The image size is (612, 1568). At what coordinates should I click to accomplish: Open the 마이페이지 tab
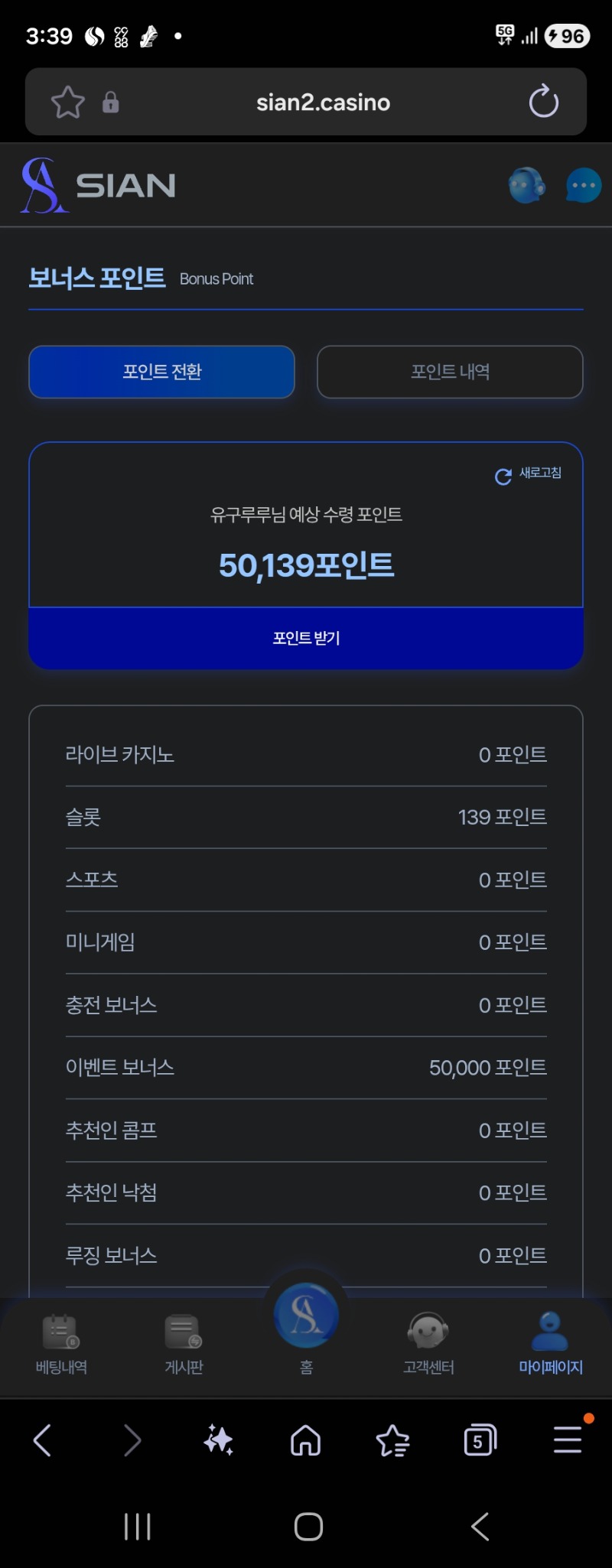551,1344
